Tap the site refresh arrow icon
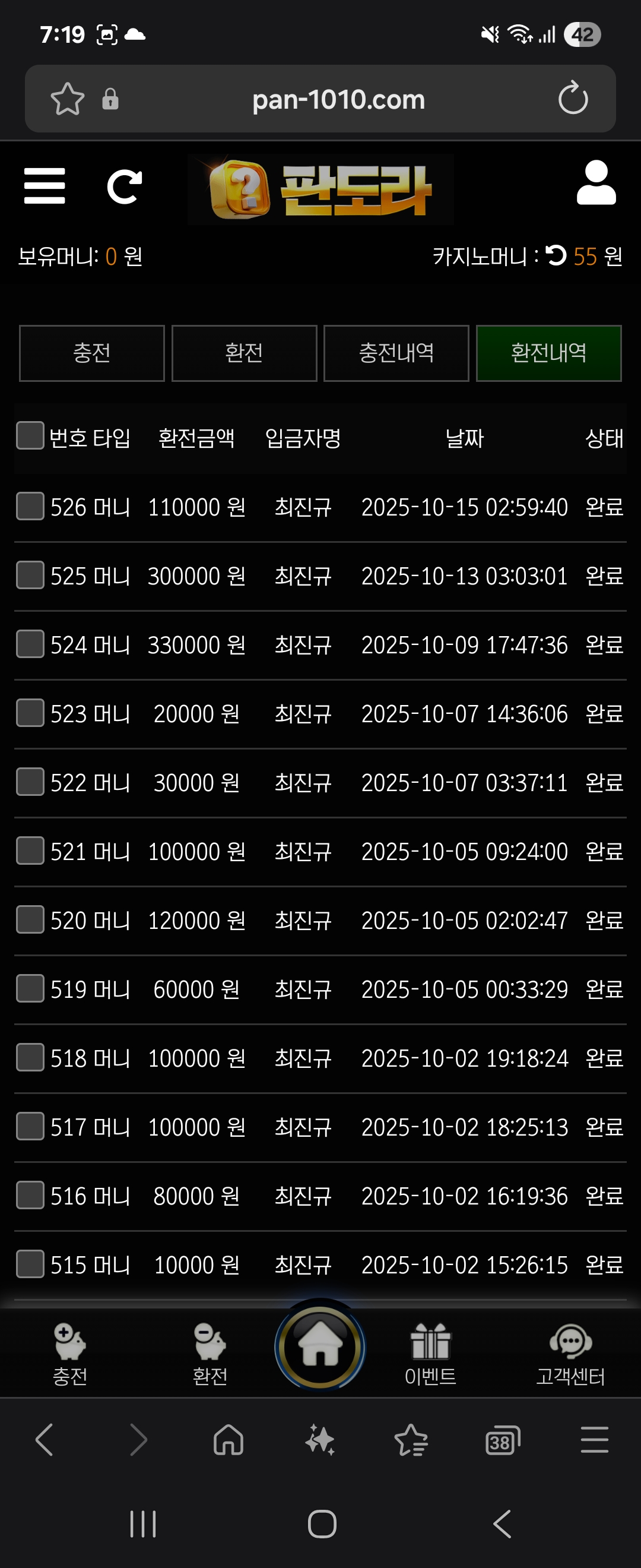This screenshot has width=641, height=1568. (x=124, y=186)
